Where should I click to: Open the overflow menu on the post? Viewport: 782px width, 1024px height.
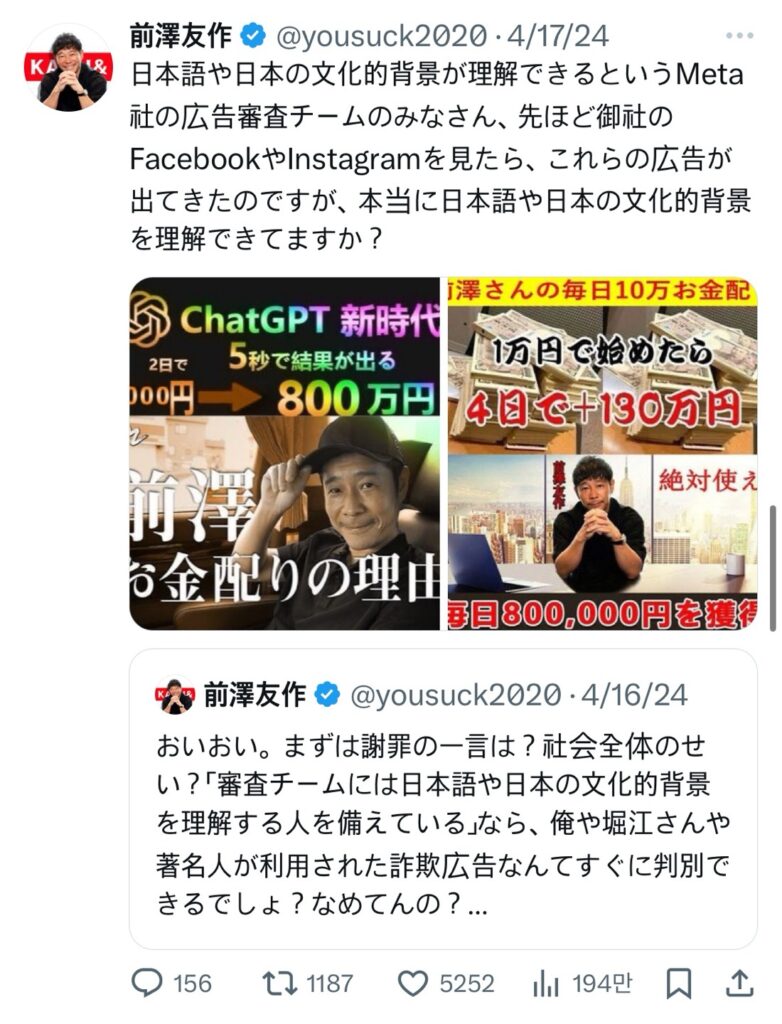click(x=739, y=36)
